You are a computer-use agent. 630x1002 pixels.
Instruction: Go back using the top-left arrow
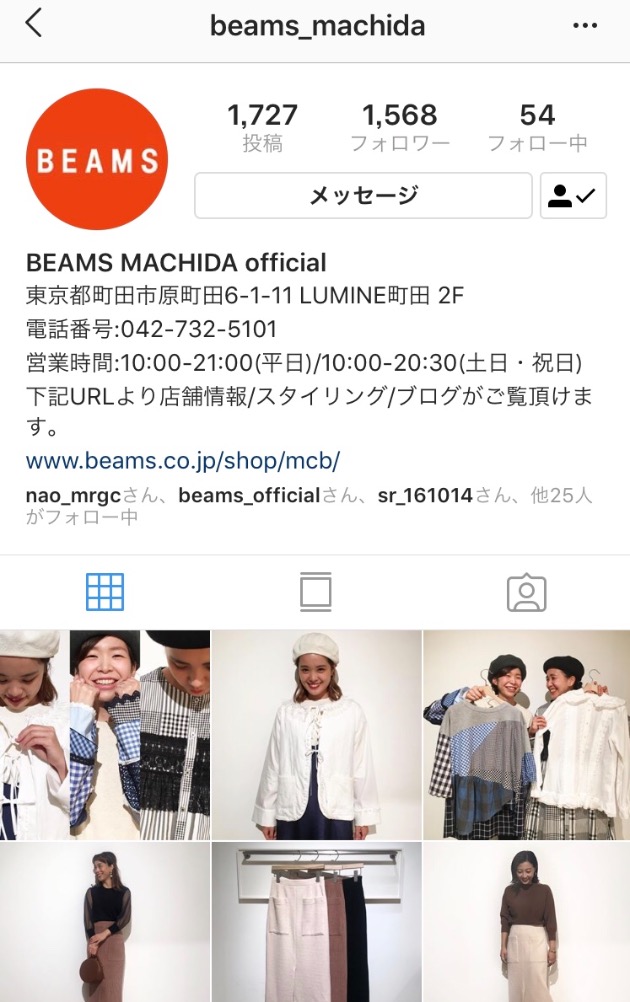(x=34, y=24)
